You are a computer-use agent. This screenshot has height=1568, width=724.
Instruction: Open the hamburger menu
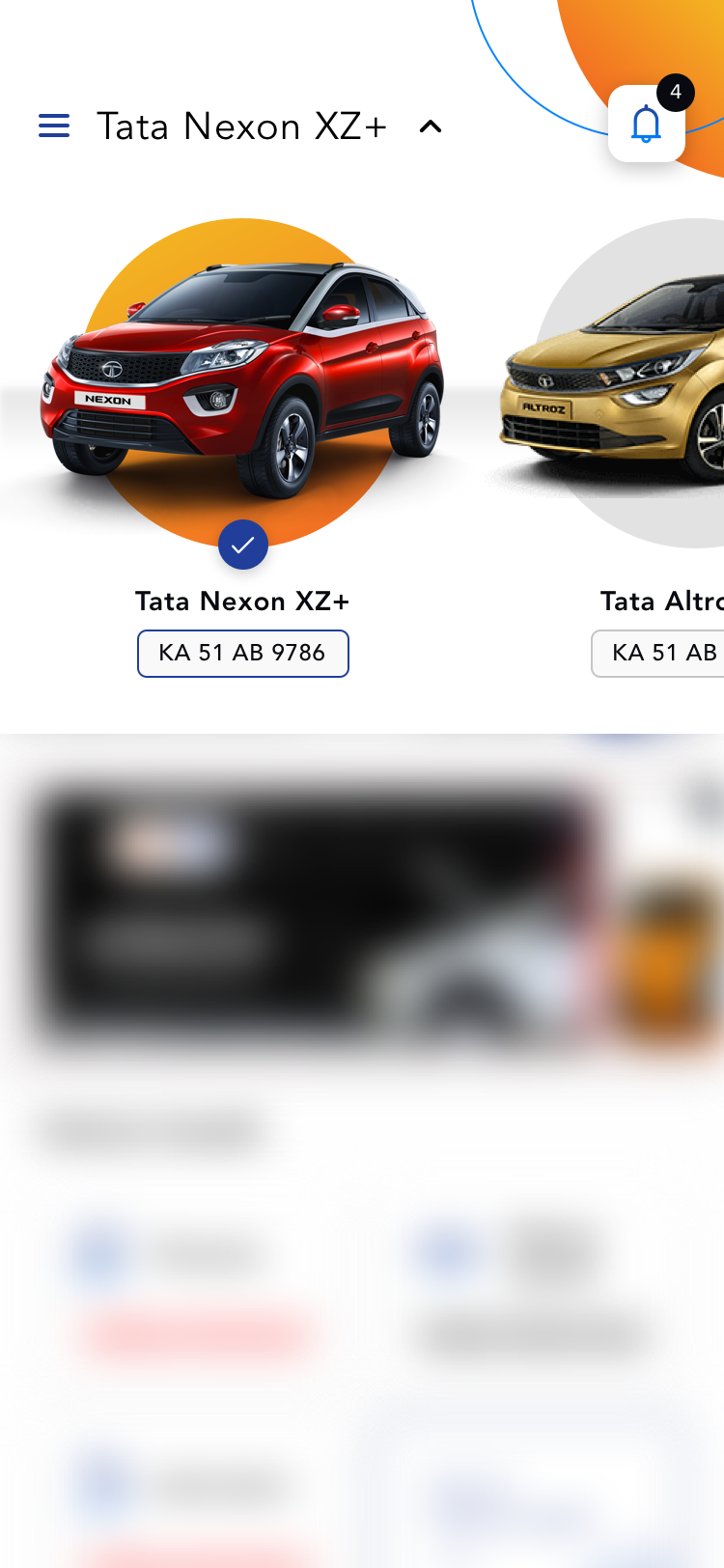[x=54, y=126]
